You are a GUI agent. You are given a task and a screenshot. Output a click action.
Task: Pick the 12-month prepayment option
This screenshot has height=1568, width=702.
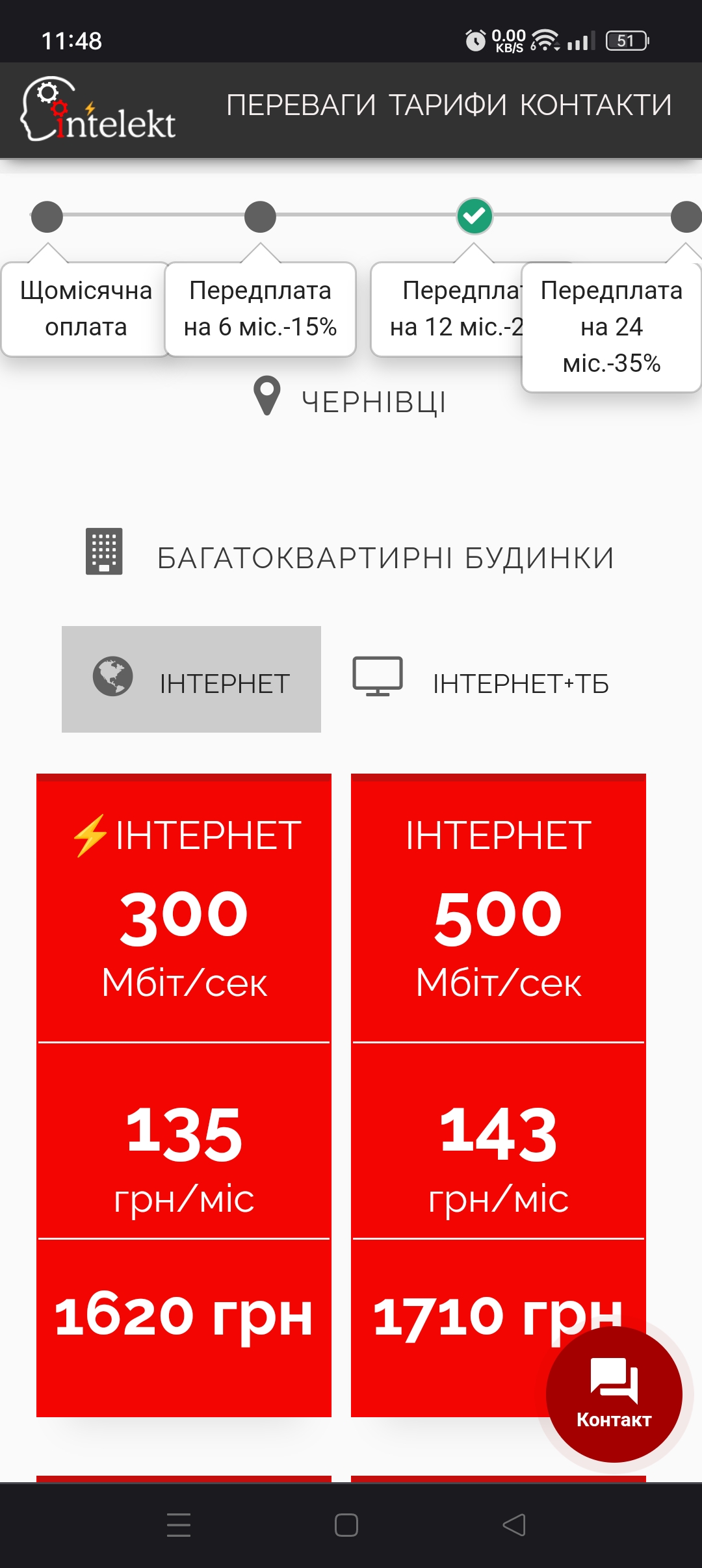[x=448, y=309]
